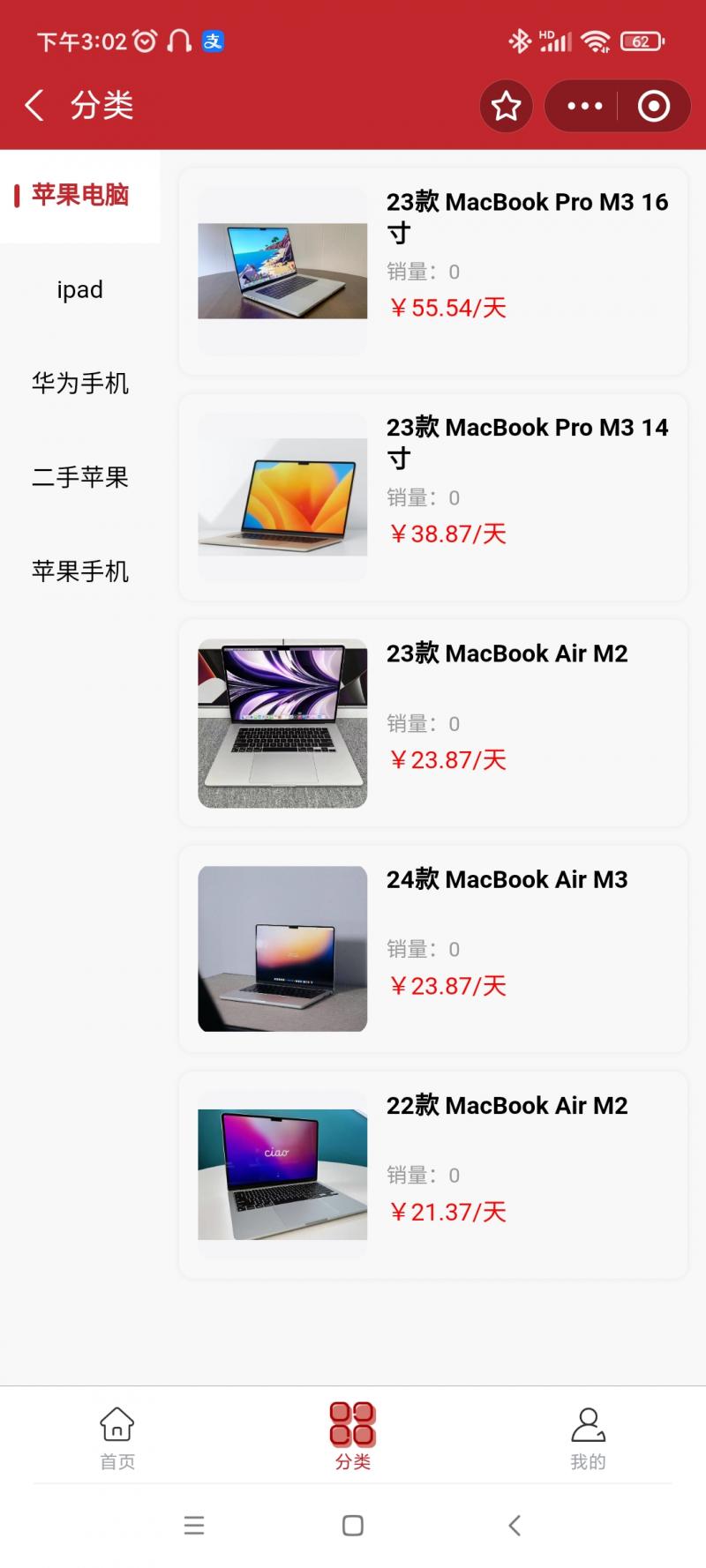Tap 分类 in the bottom navigation
Image resolution: width=706 pixels, height=1568 pixels.
(x=353, y=1437)
